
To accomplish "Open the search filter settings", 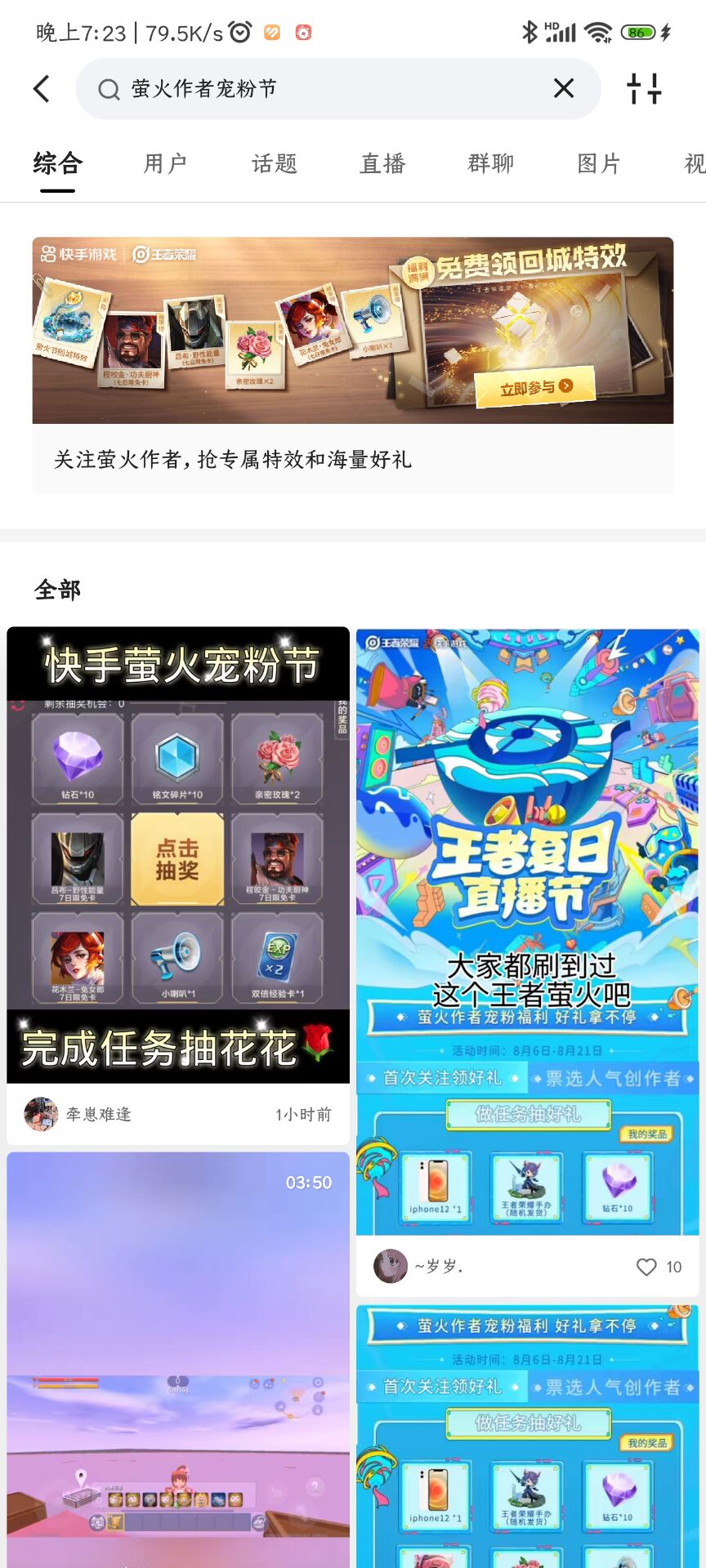I will point(644,88).
